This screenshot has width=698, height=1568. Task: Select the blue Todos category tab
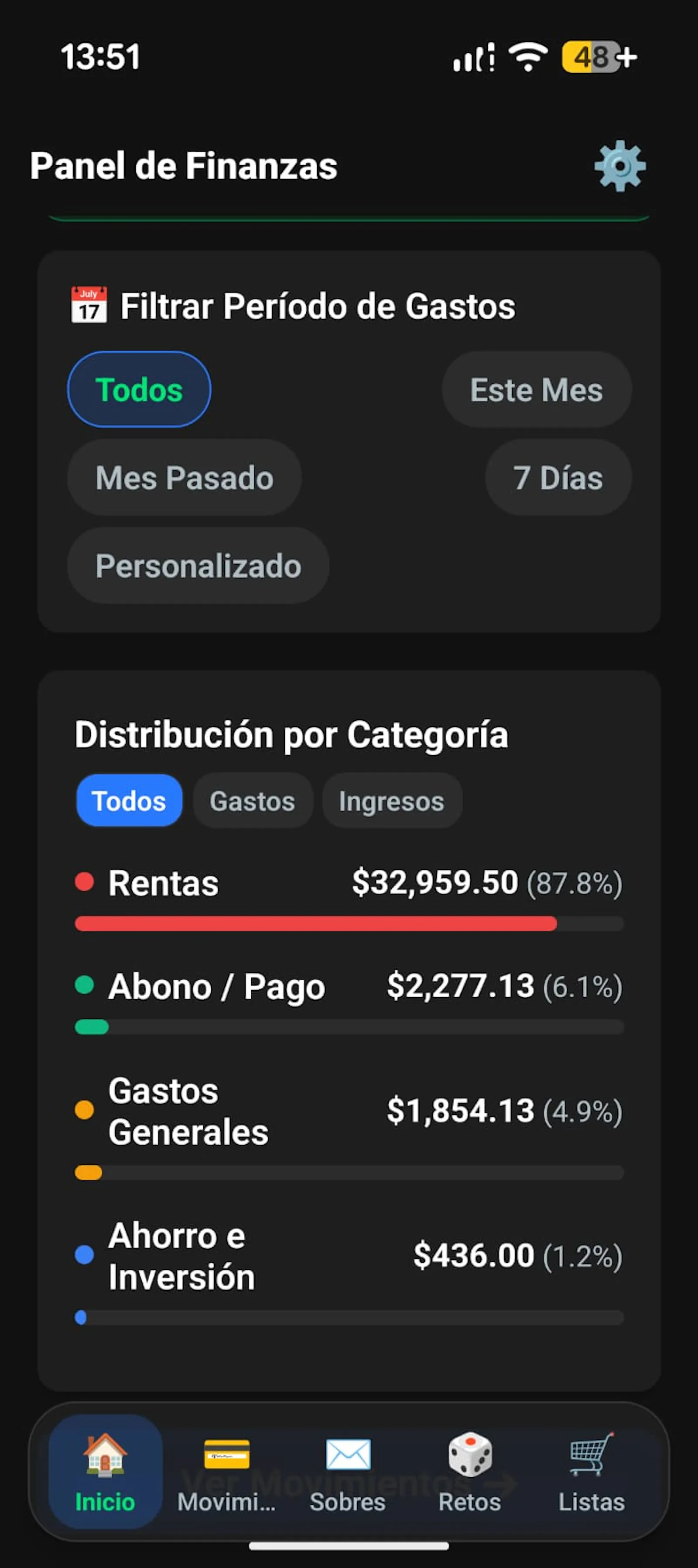coord(129,801)
